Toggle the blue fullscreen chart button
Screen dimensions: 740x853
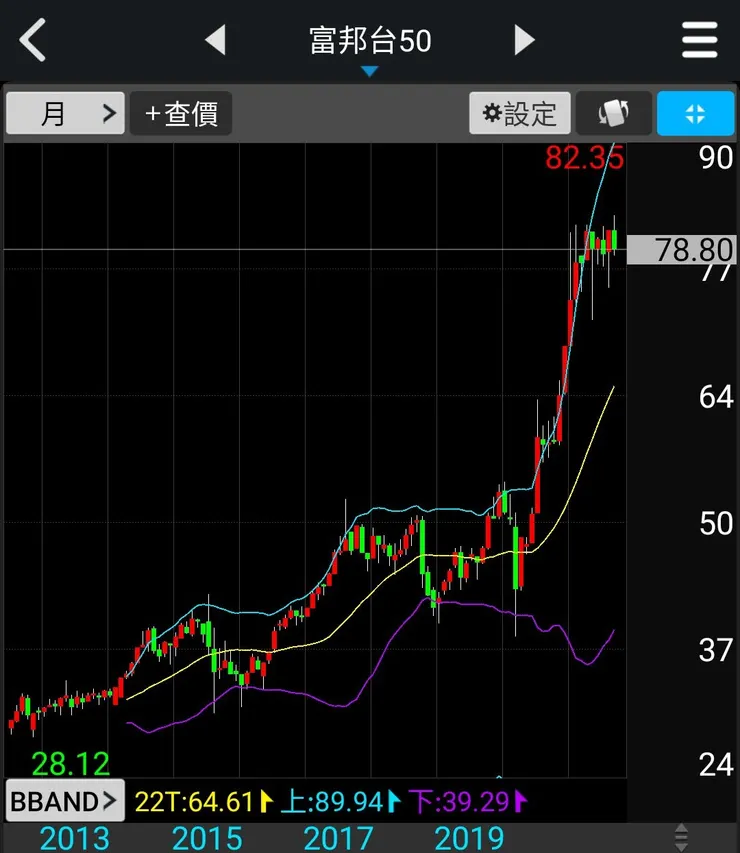695,113
